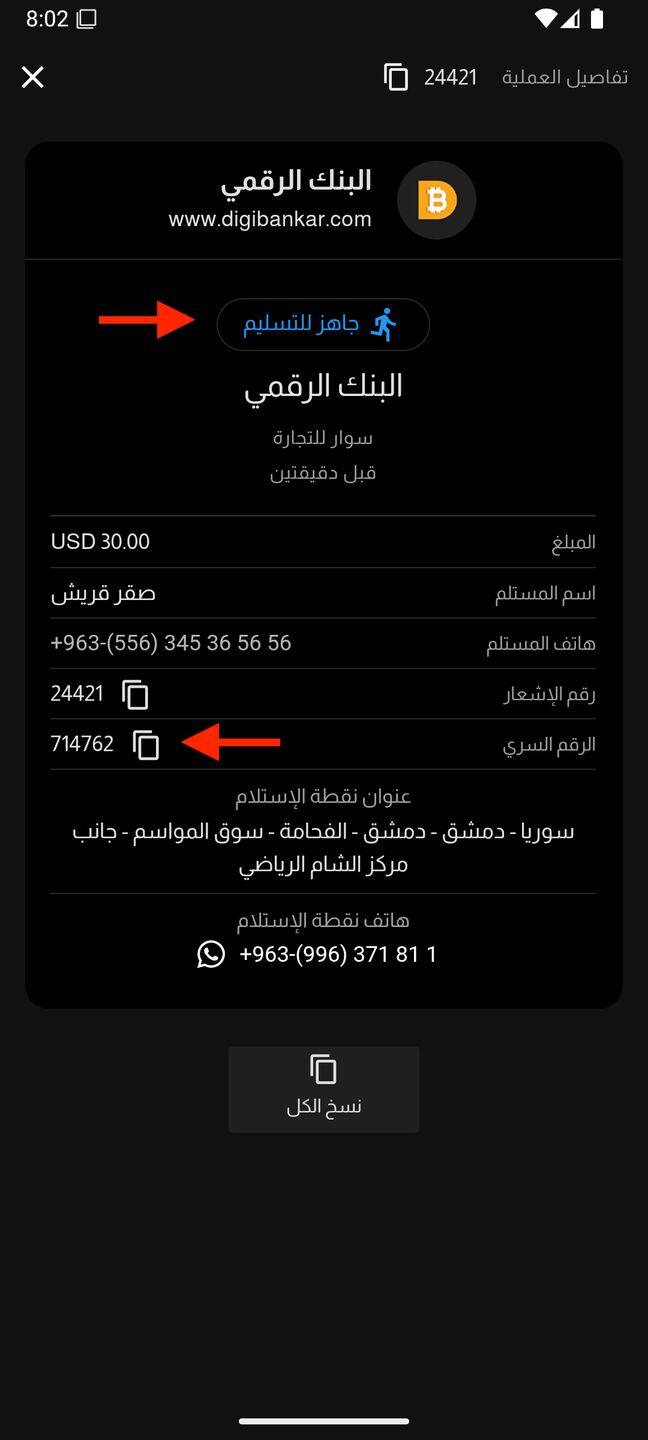Copy transaction number 24421 in the header

(397, 77)
